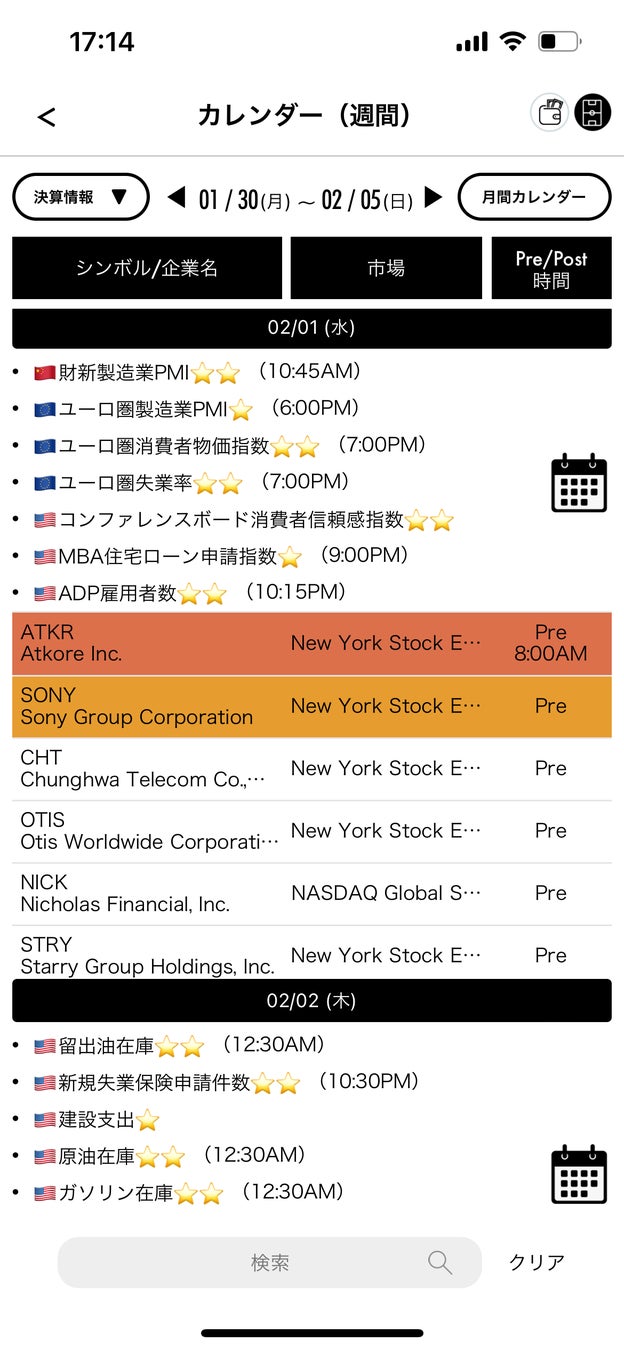The height and width of the screenshot is (1350, 624).
Task: Open the black square icon in header
Action: tap(593, 113)
